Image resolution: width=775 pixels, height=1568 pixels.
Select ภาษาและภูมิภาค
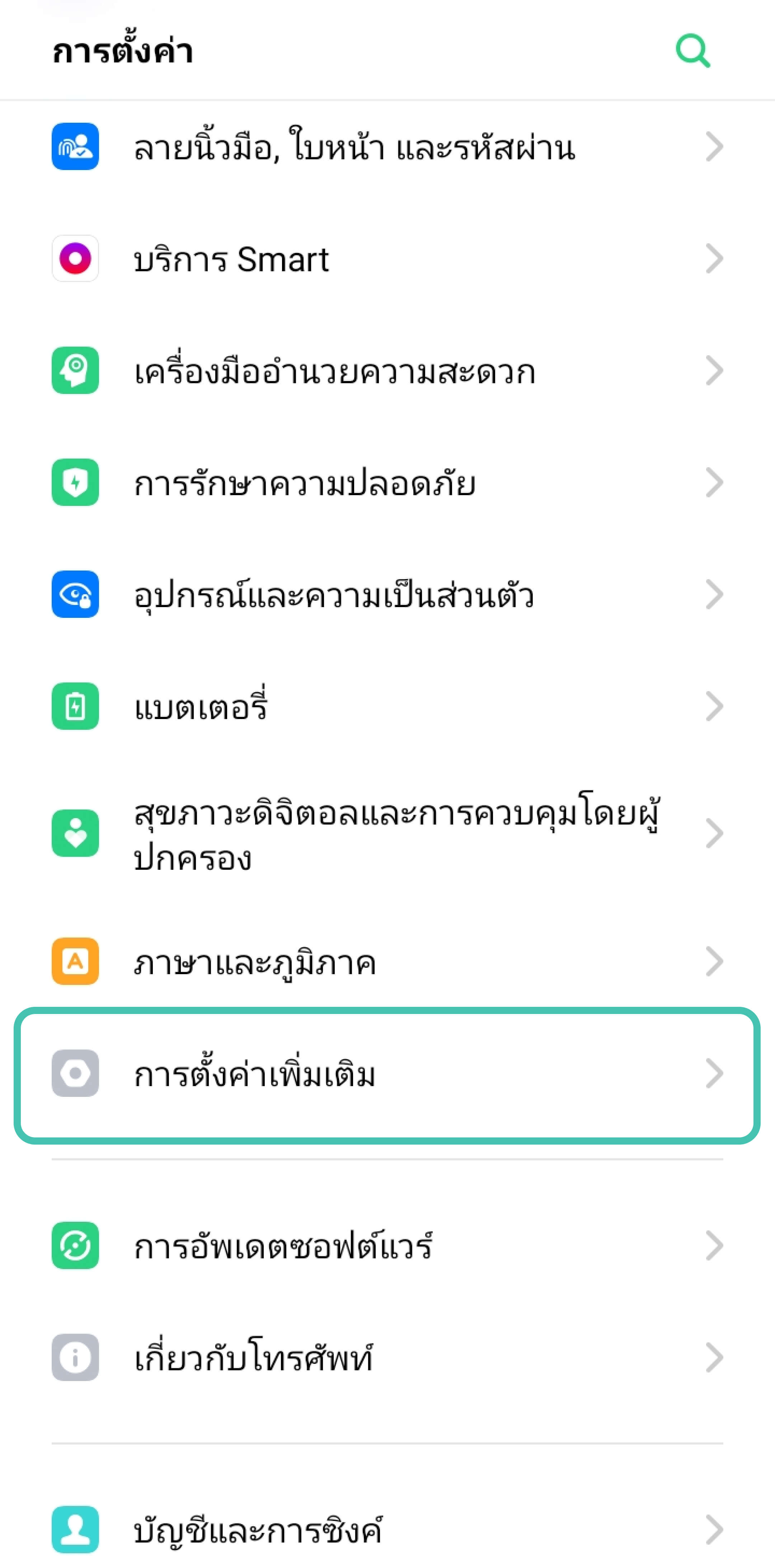pyautogui.click(x=254, y=962)
